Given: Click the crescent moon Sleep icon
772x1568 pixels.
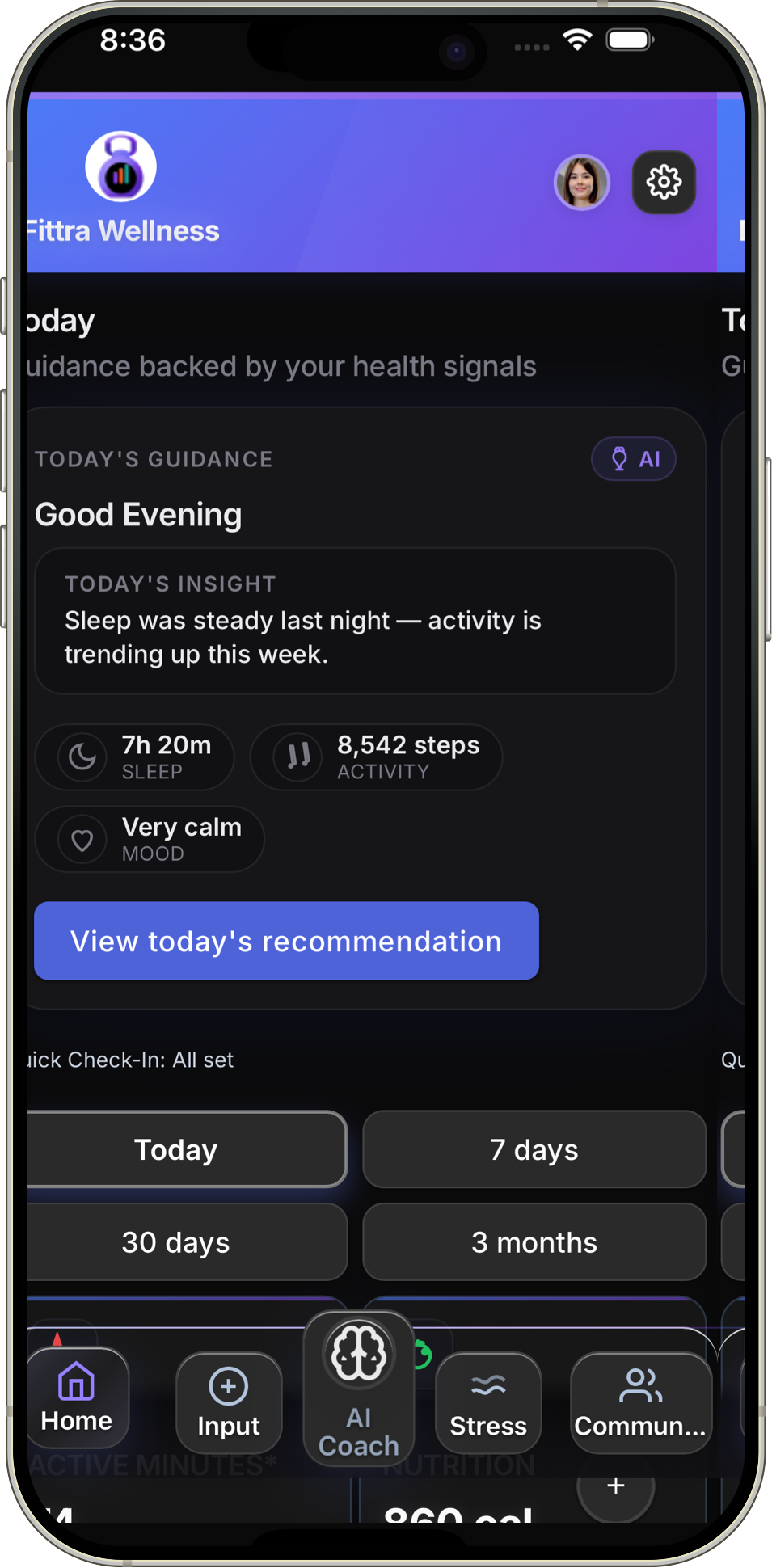Looking at the screenshot, I should tap(82, 757).
